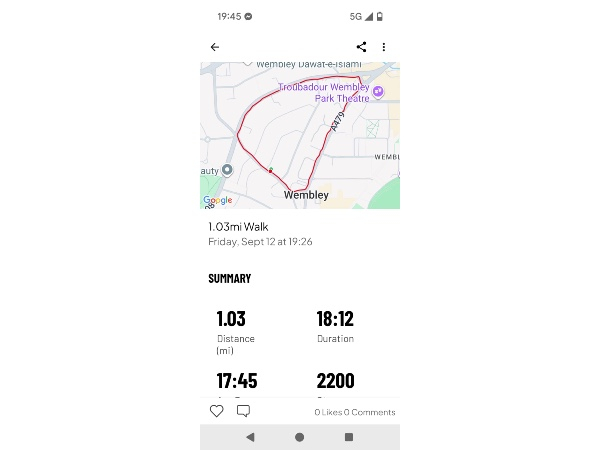View 0 Likes 0 Comments details
The width and height of the screenshot is (600, 450).
(354, 412)
